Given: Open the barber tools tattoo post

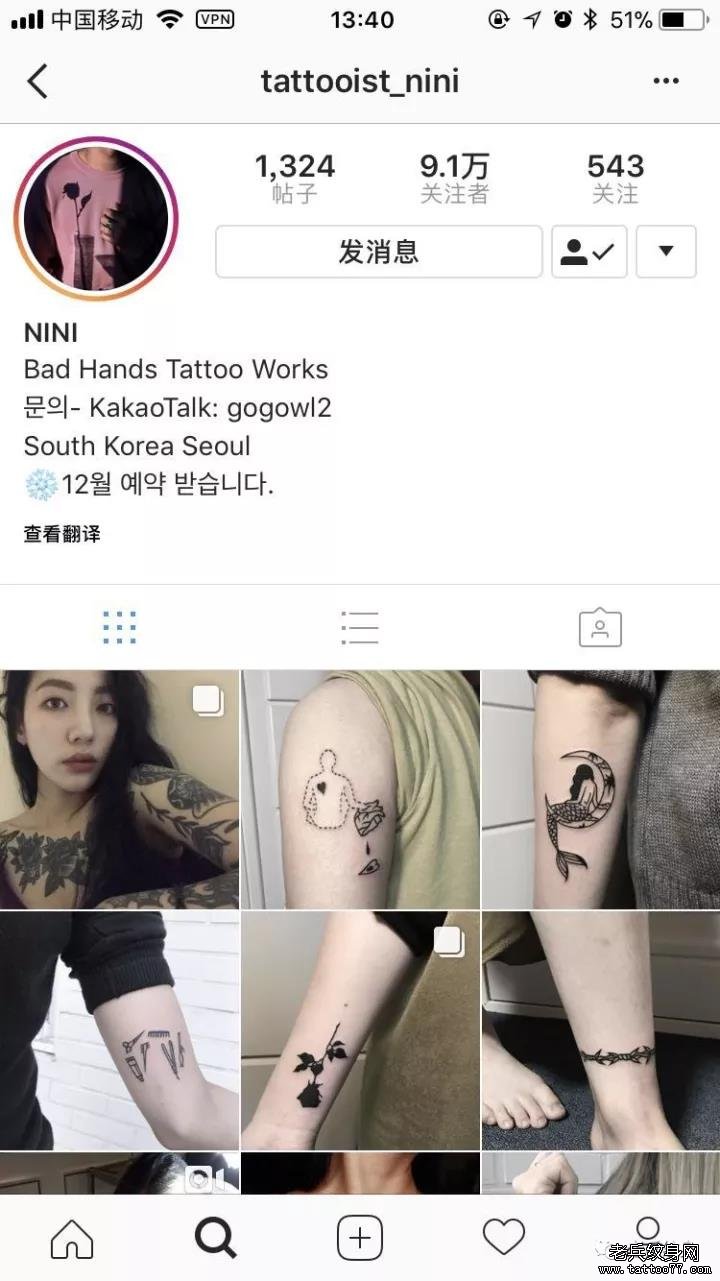Looking at the screenshot, I should [119, 1030].
